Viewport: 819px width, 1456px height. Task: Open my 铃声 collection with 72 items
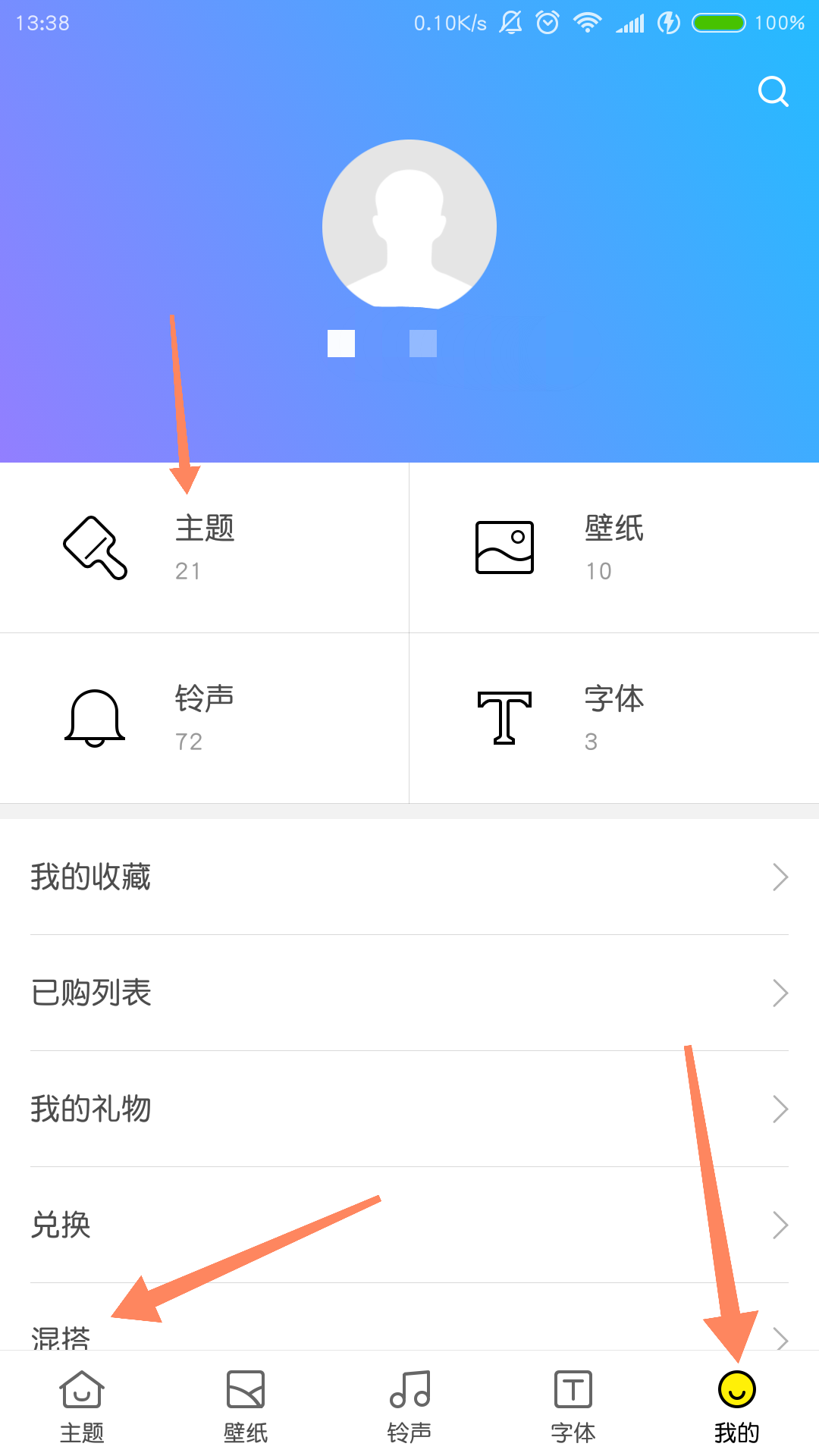[x=205, y=718]
